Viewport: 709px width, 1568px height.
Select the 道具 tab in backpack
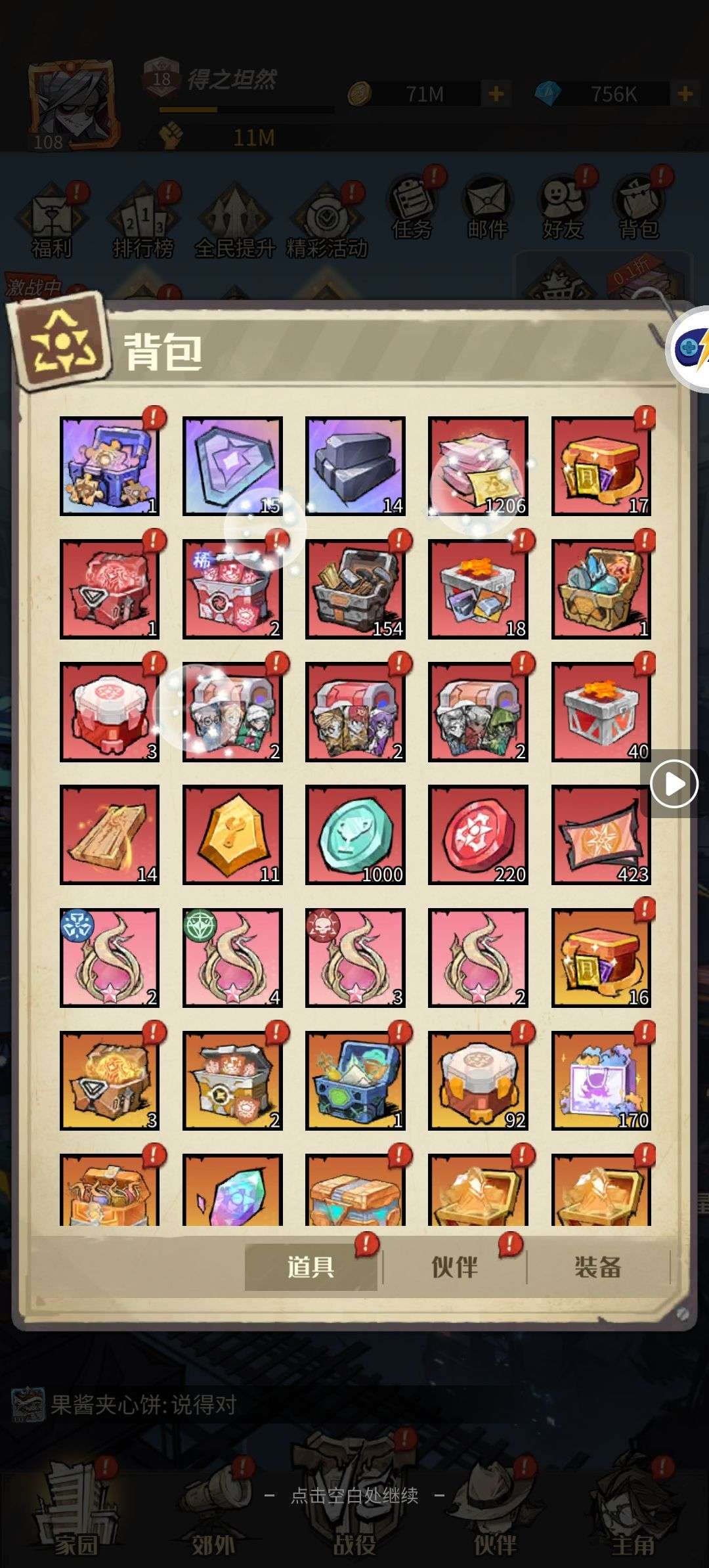click(311, 1267)
